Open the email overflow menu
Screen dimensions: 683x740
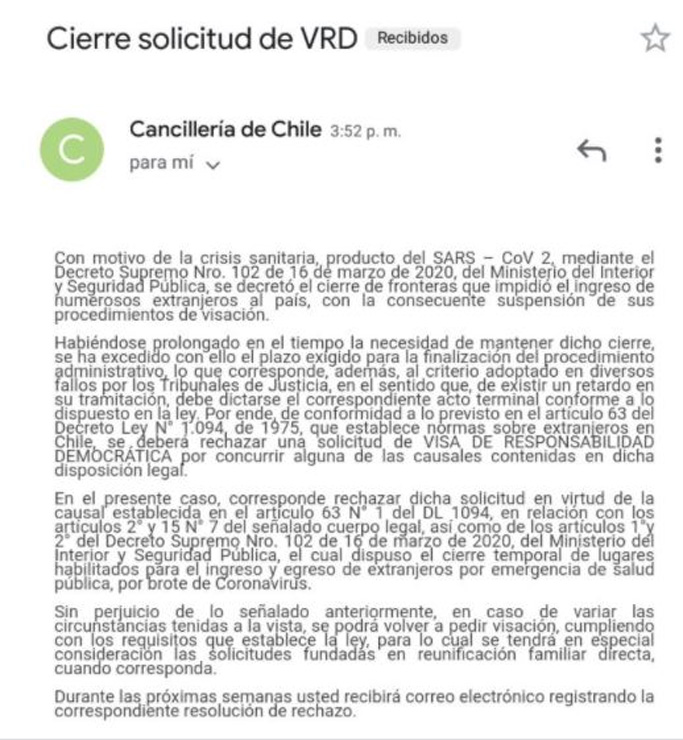tap(657, 150)
